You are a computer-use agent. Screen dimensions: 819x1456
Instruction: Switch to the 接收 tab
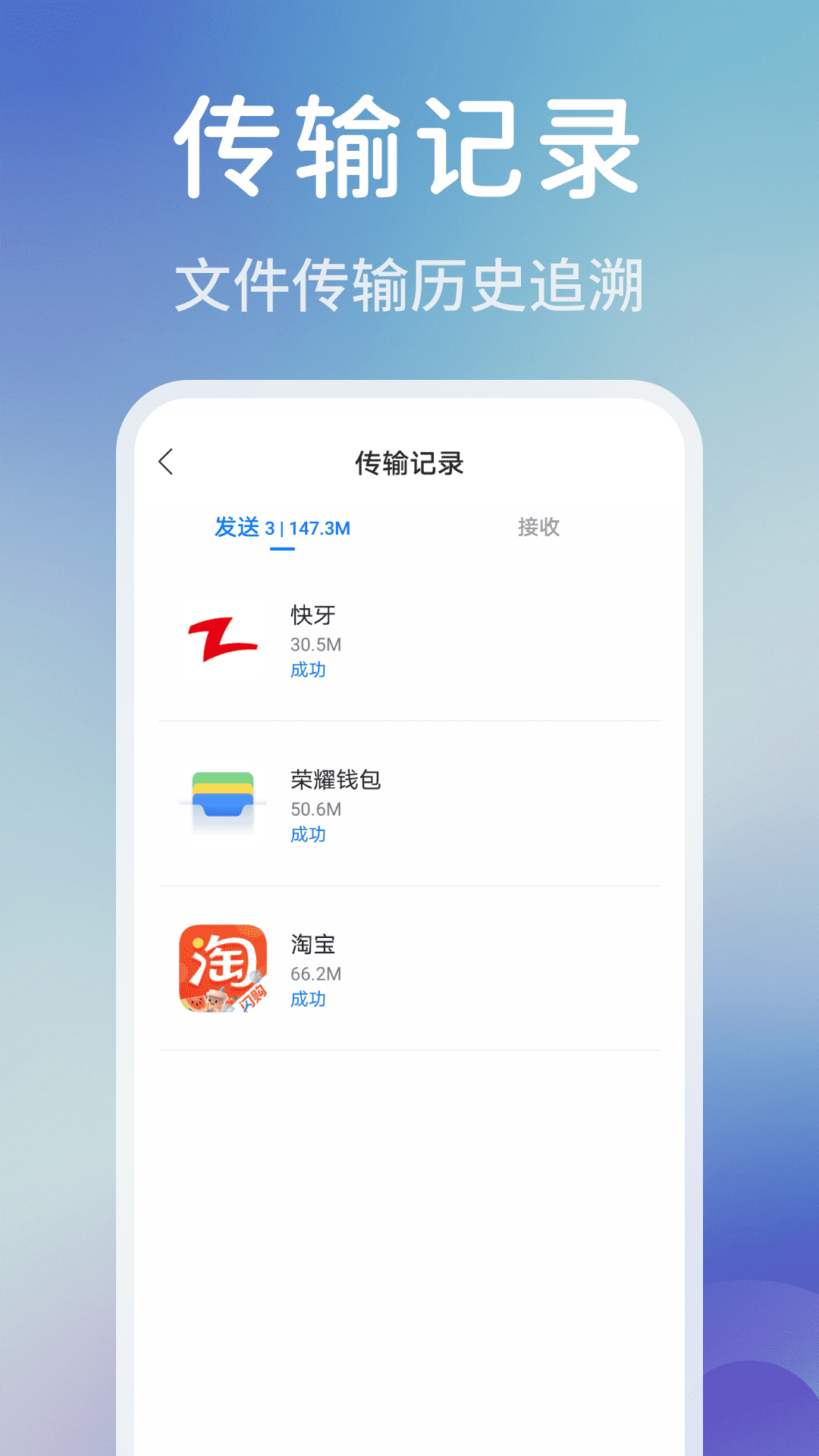click(538, 529)
